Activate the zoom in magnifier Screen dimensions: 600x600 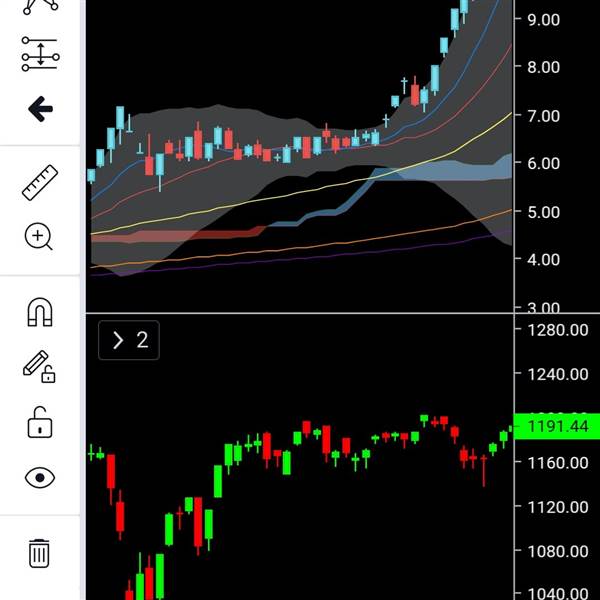(39, 237)
